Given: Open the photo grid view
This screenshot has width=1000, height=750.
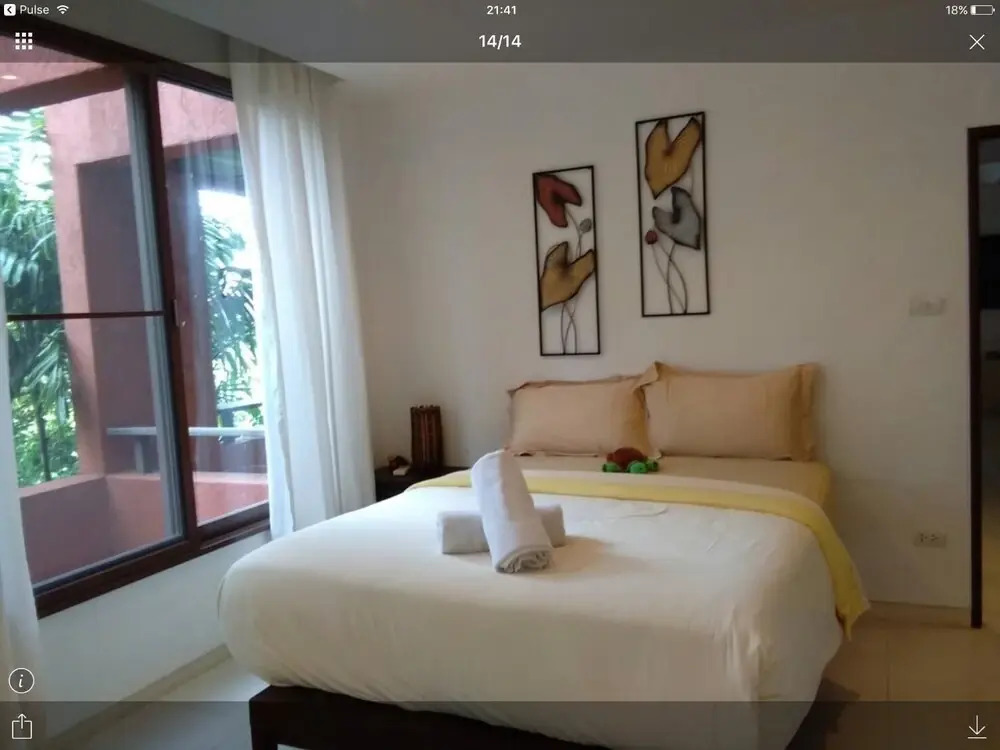Looking at the screenshot, I should (x=23, y=41).
